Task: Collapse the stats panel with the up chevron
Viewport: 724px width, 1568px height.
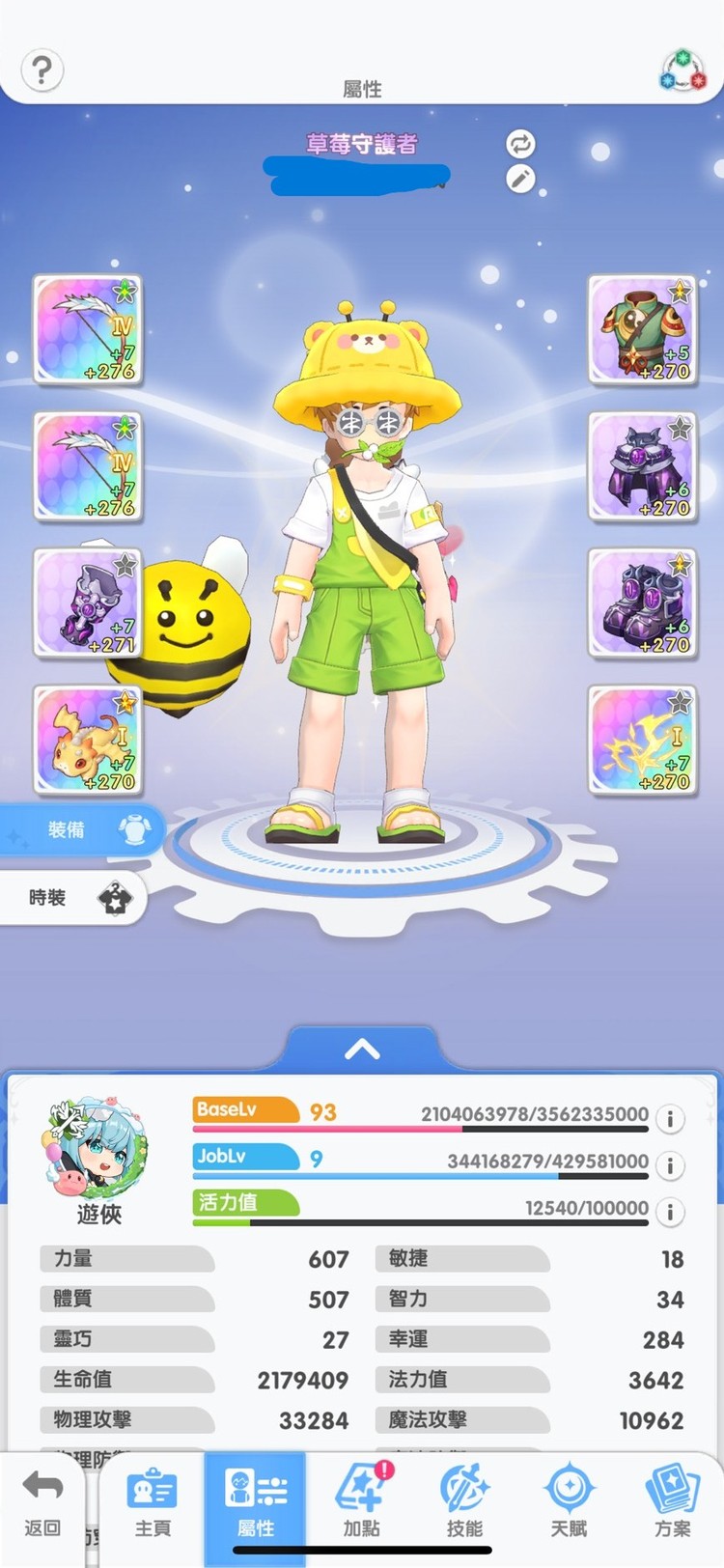Action: click(x=362, y=1050)
